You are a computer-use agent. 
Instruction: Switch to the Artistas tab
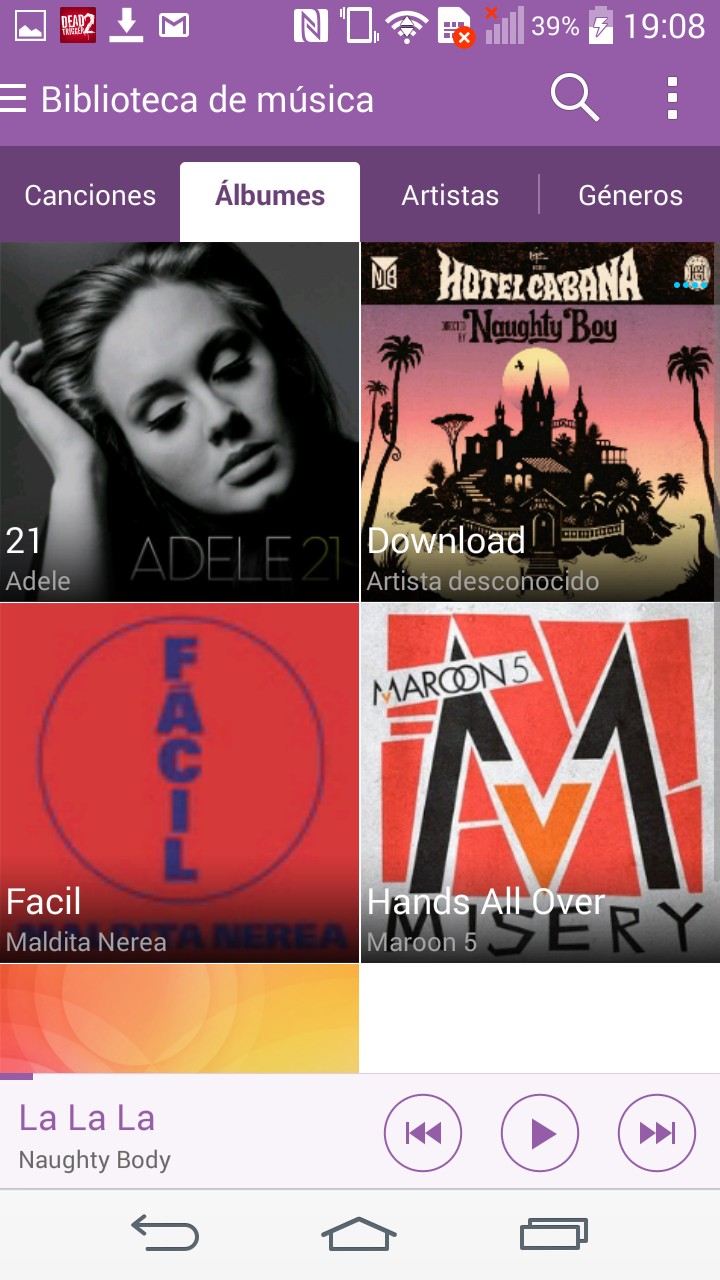coord(450,196)
